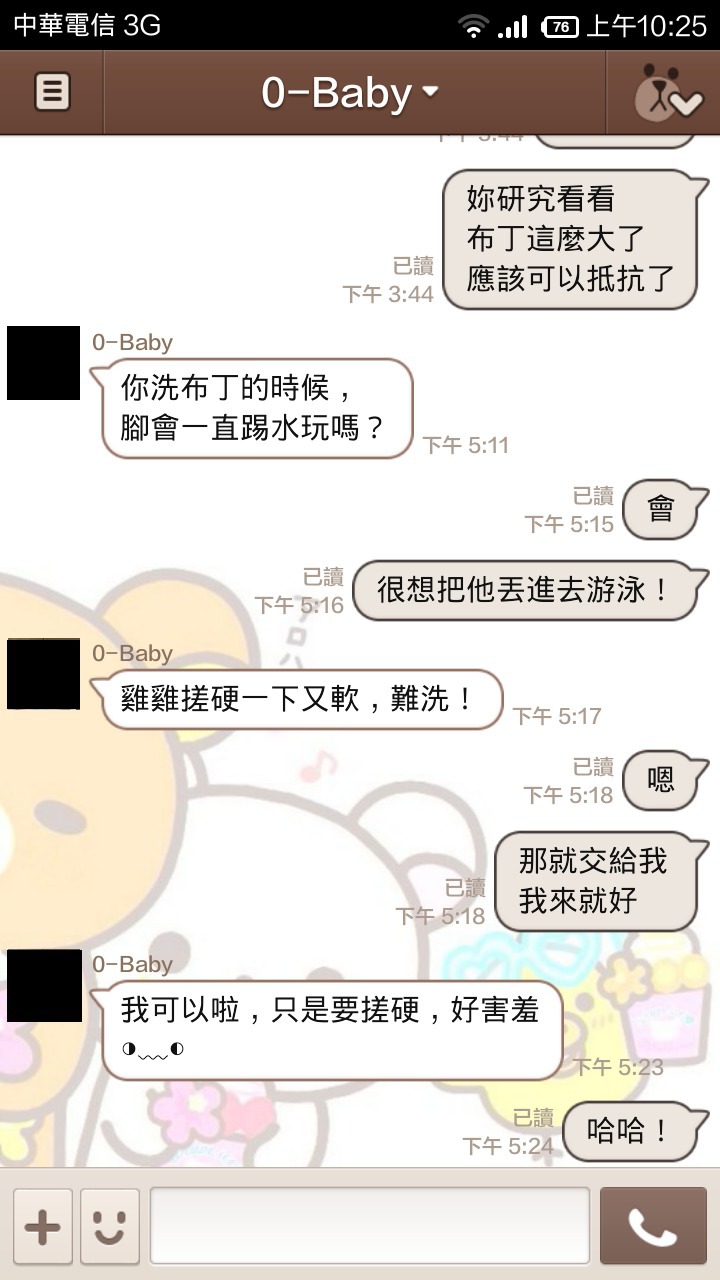Expand the 0-Baby chat title dropdown
720x1280 pixels.
tap(350, 93)
